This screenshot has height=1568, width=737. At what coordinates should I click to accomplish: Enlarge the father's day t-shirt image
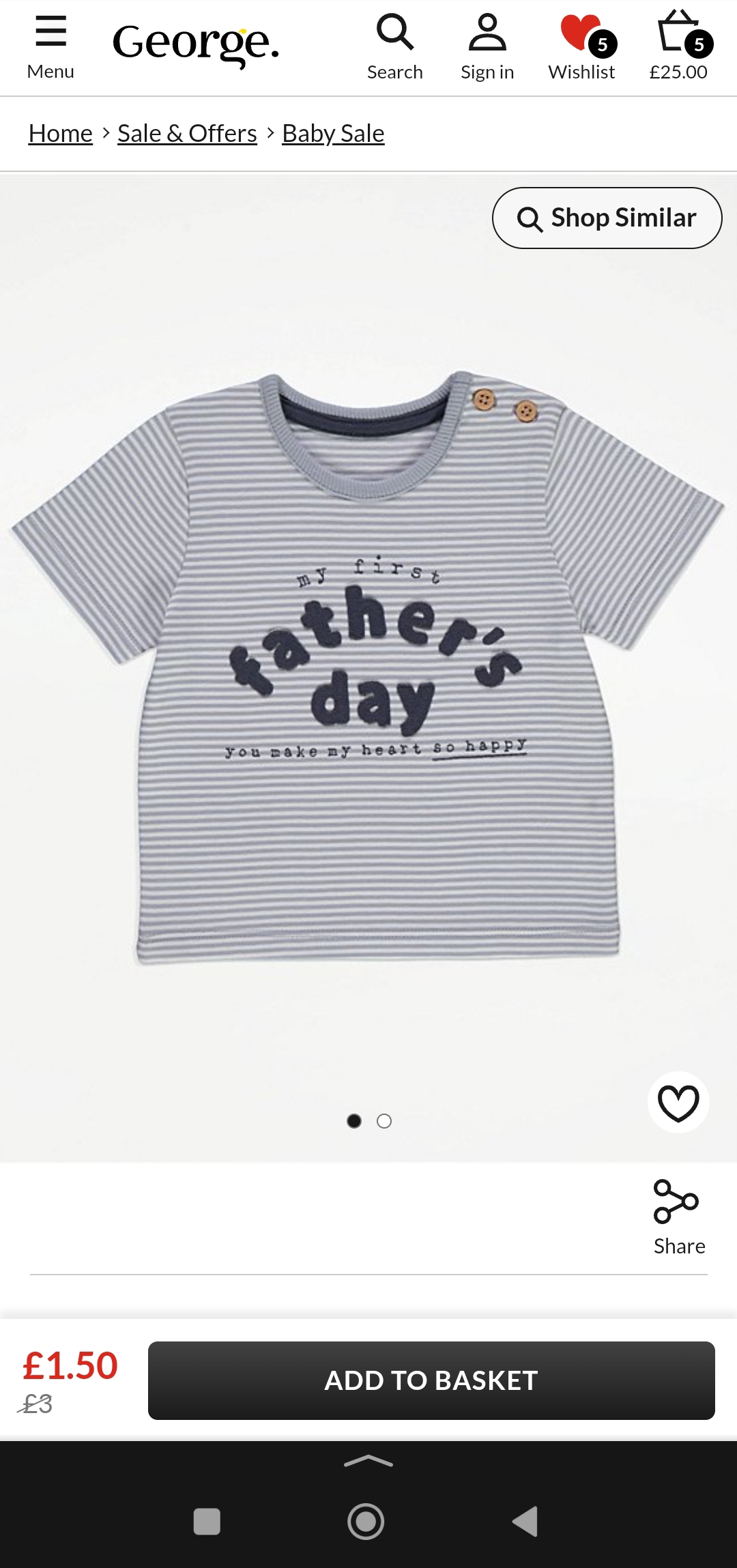[x=369, y=669]
